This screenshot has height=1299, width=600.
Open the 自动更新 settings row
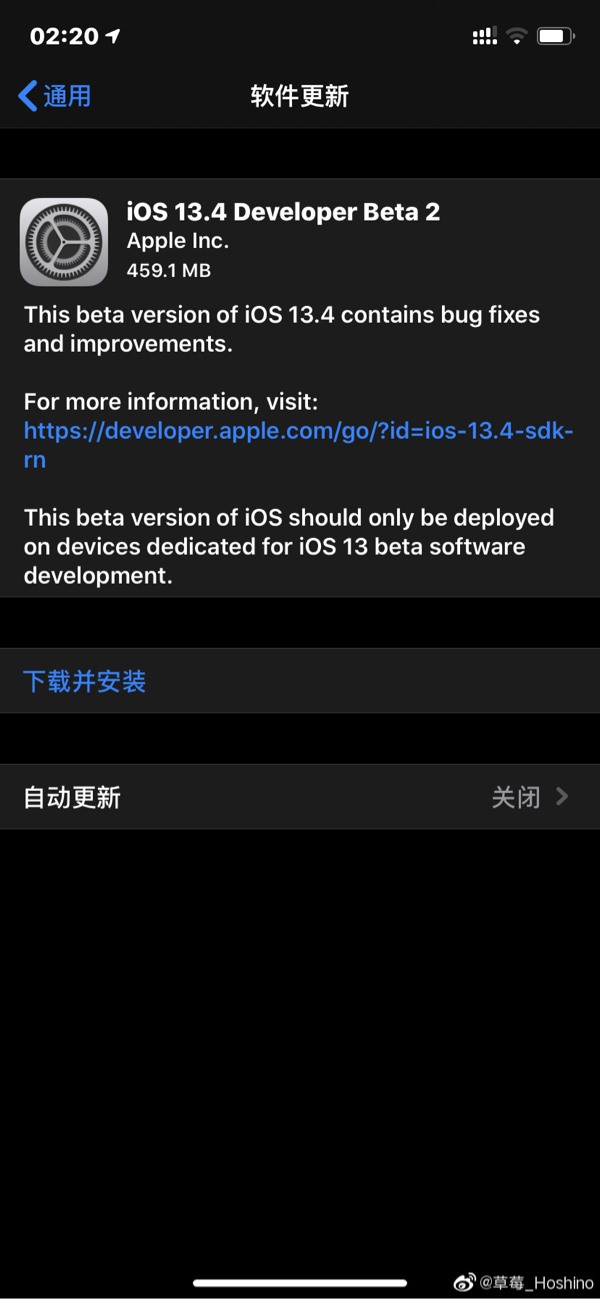tap(299, 797)
